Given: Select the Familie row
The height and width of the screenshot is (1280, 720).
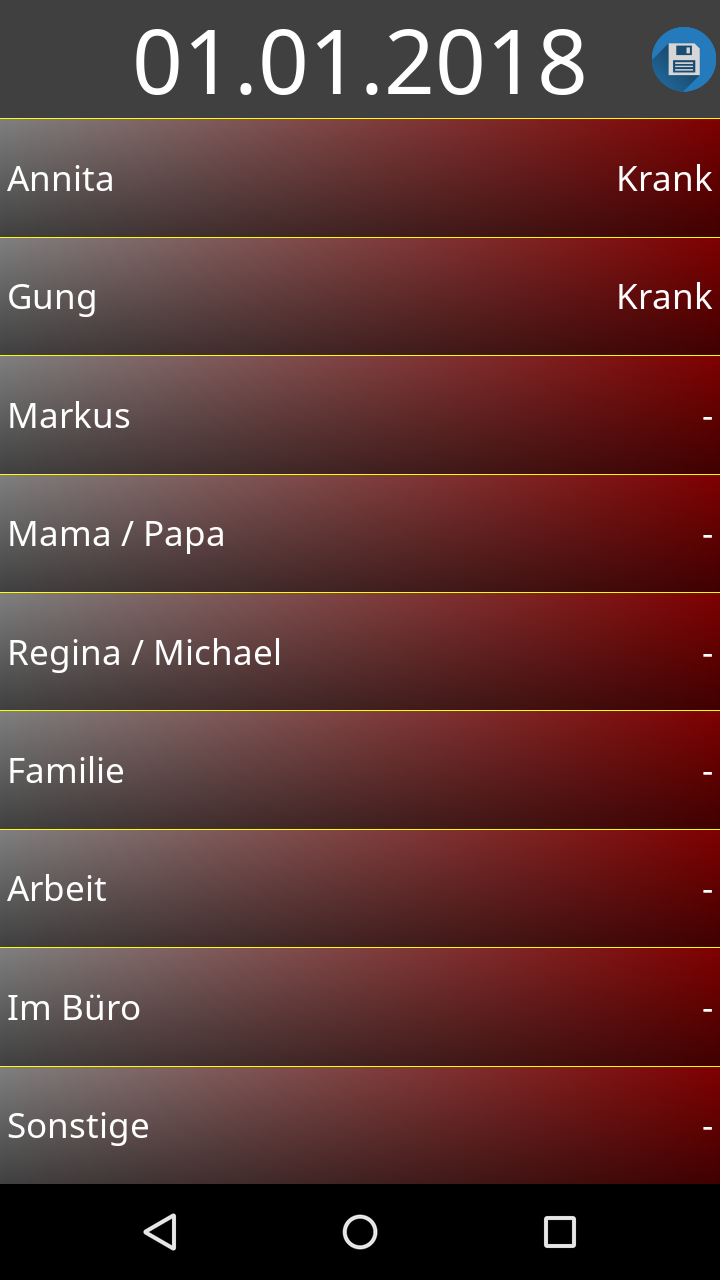Looking at the screenshot, I should 360,770.
